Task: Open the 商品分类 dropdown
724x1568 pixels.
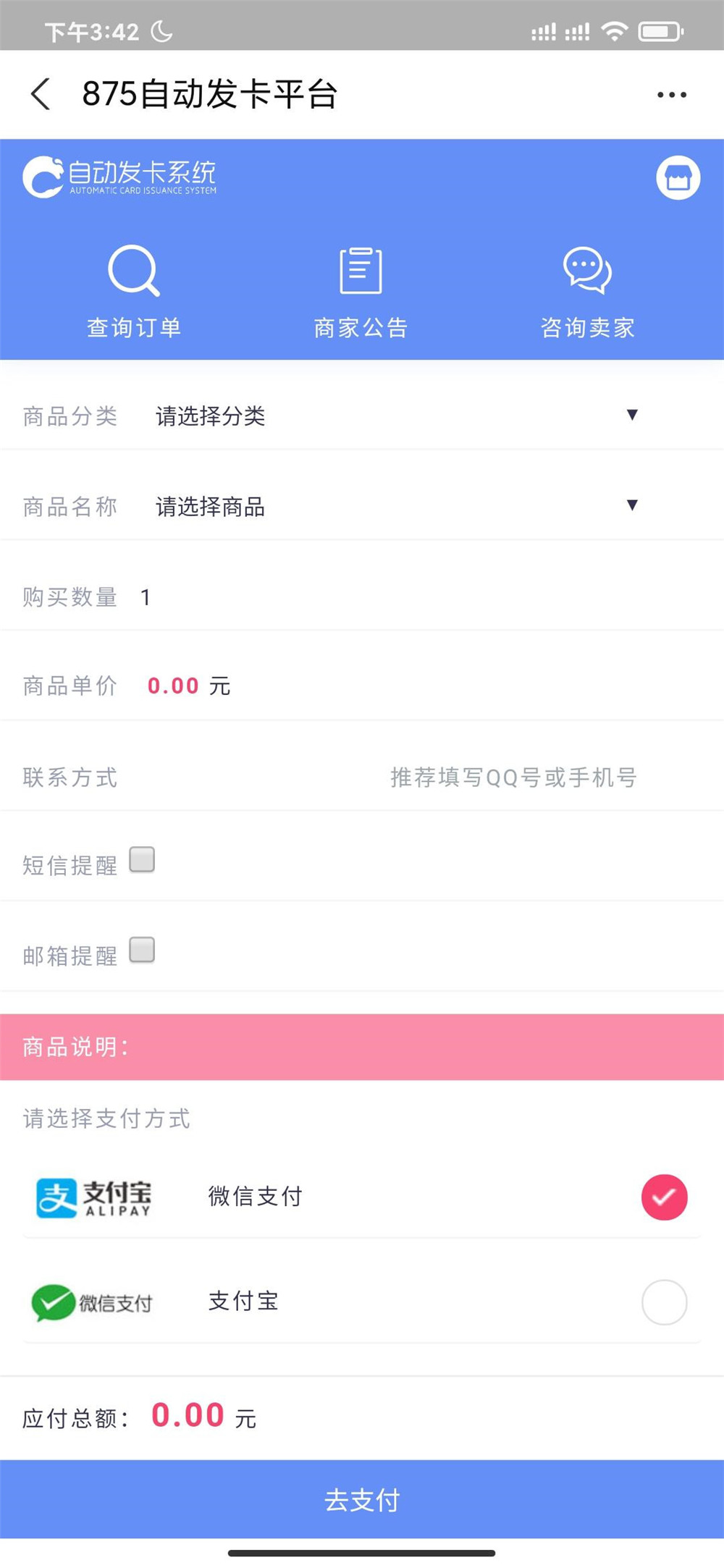Action: point(631,415)
